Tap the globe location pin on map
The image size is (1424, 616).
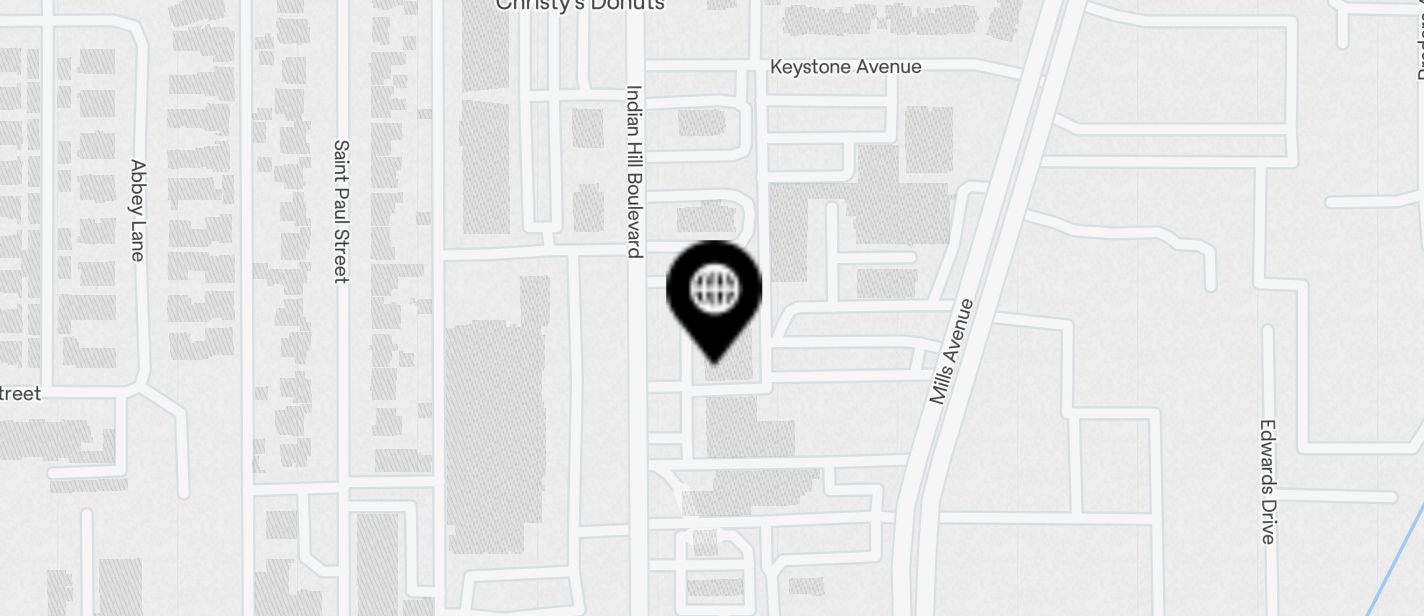[x=714, y=294]
